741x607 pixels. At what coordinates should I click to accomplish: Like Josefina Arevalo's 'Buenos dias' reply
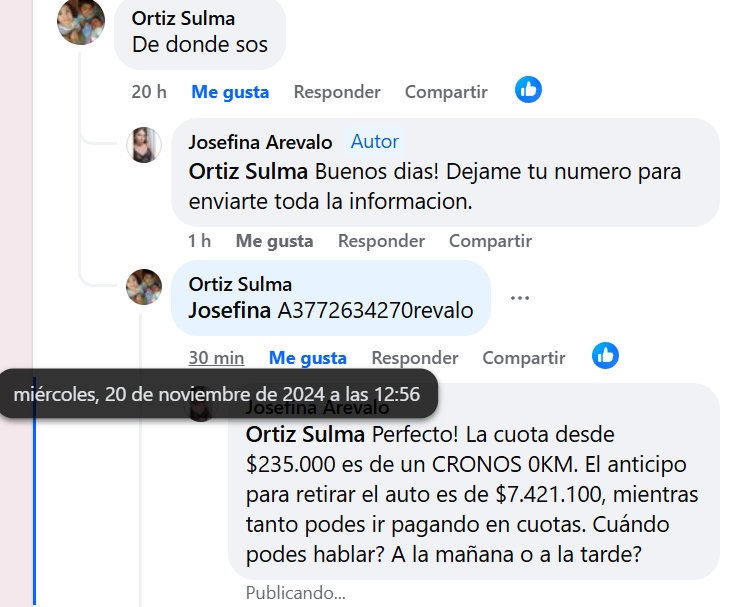click(274, 241)
